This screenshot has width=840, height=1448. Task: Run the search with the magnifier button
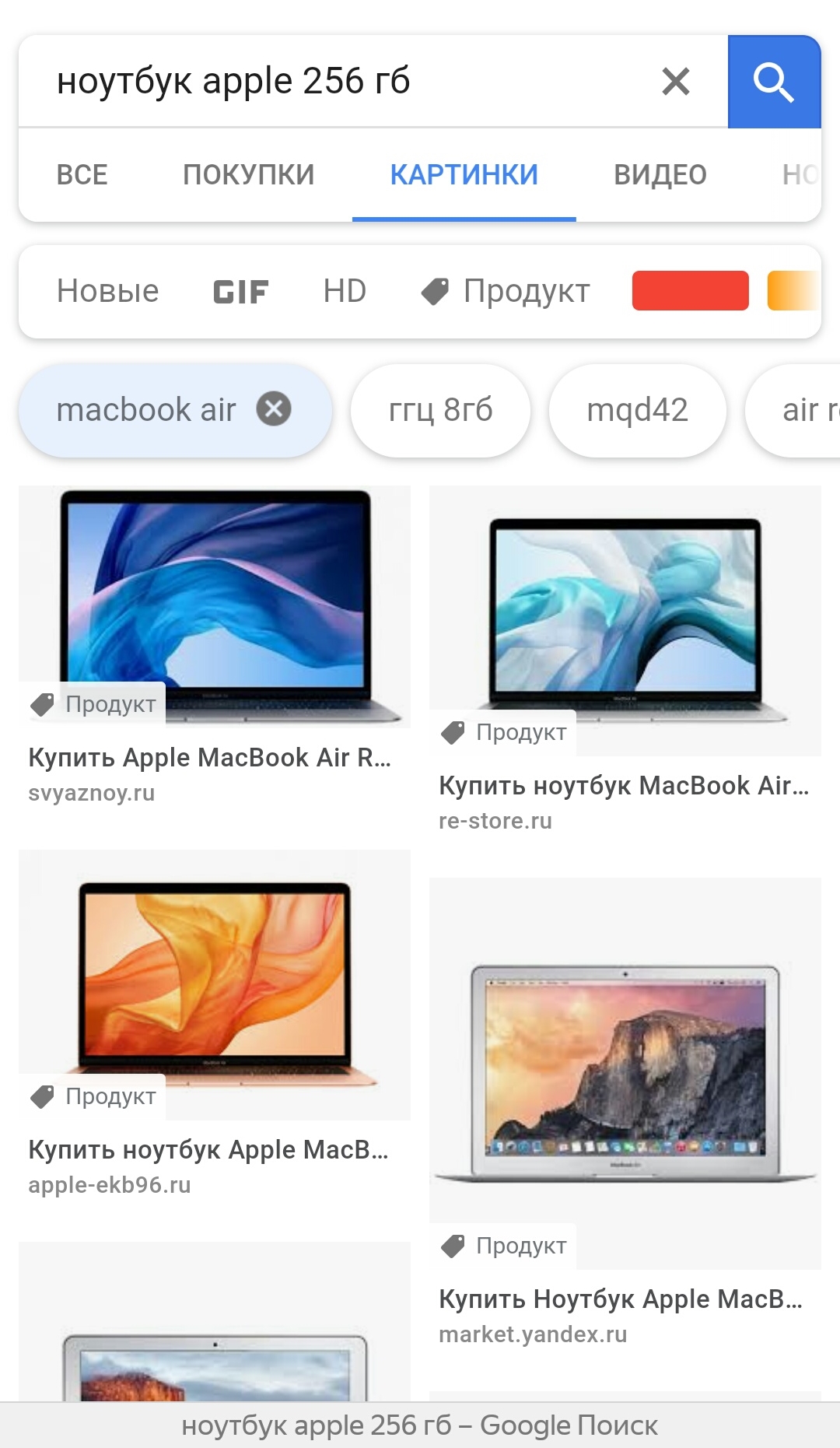point(773,82)
